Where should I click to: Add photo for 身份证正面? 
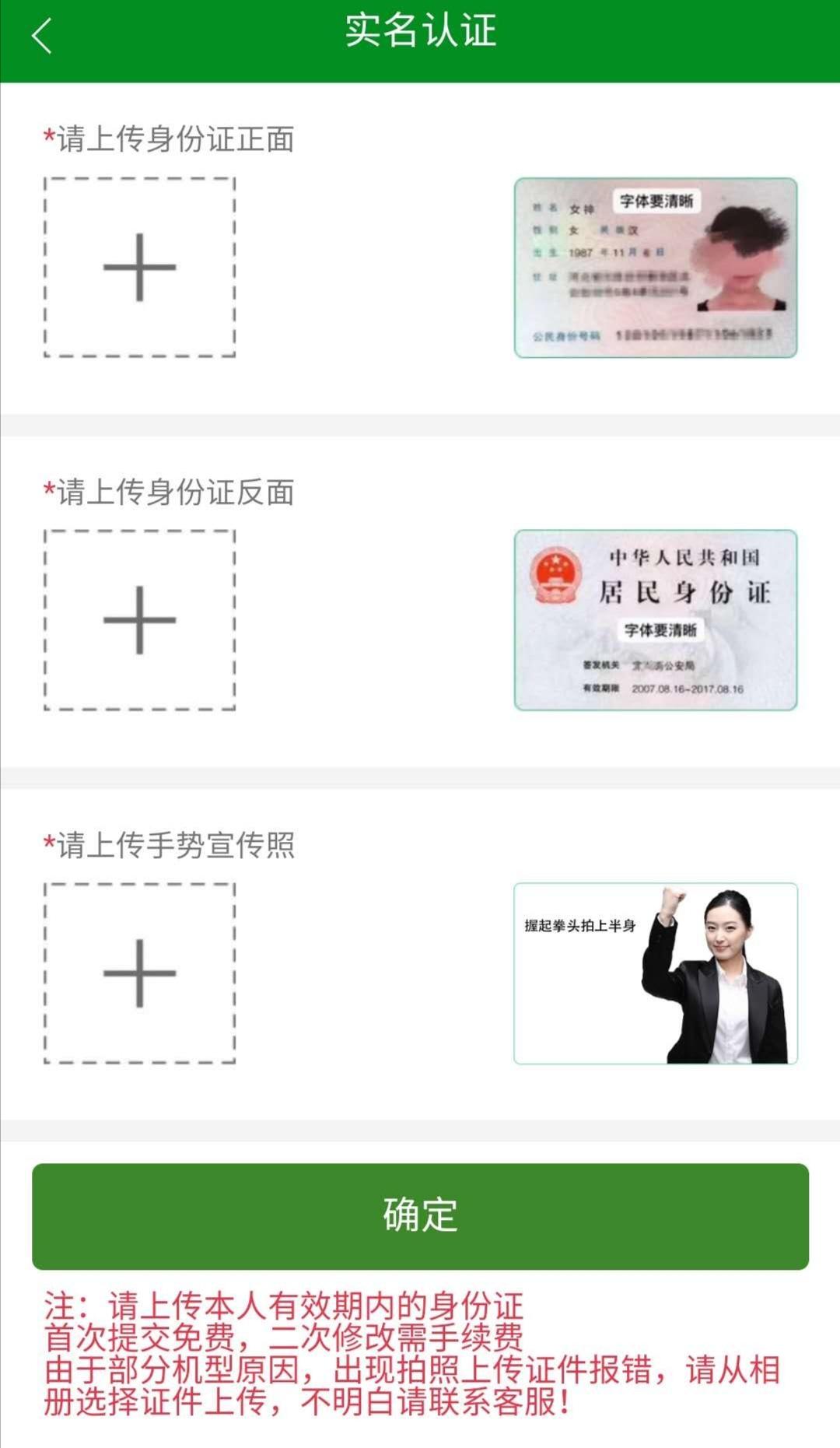tap(140, 267)
